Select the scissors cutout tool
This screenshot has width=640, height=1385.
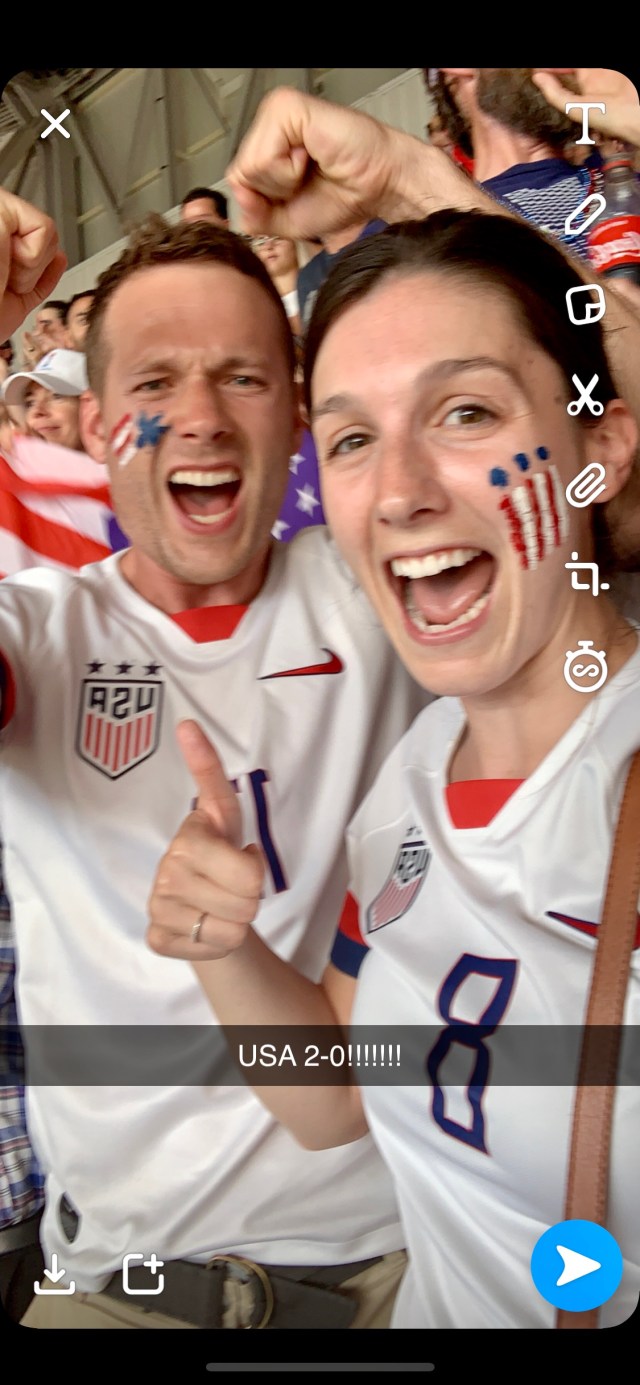point(585,395)
